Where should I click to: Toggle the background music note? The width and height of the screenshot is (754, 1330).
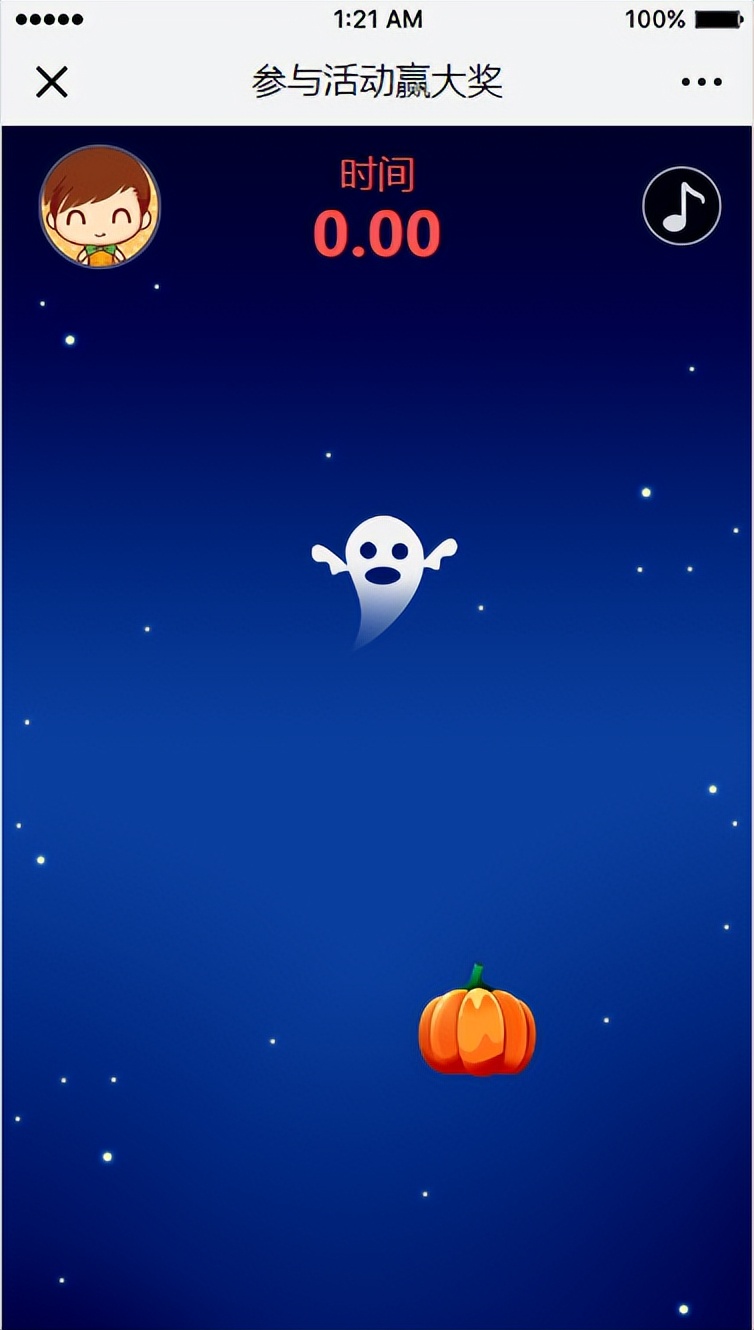681,206
